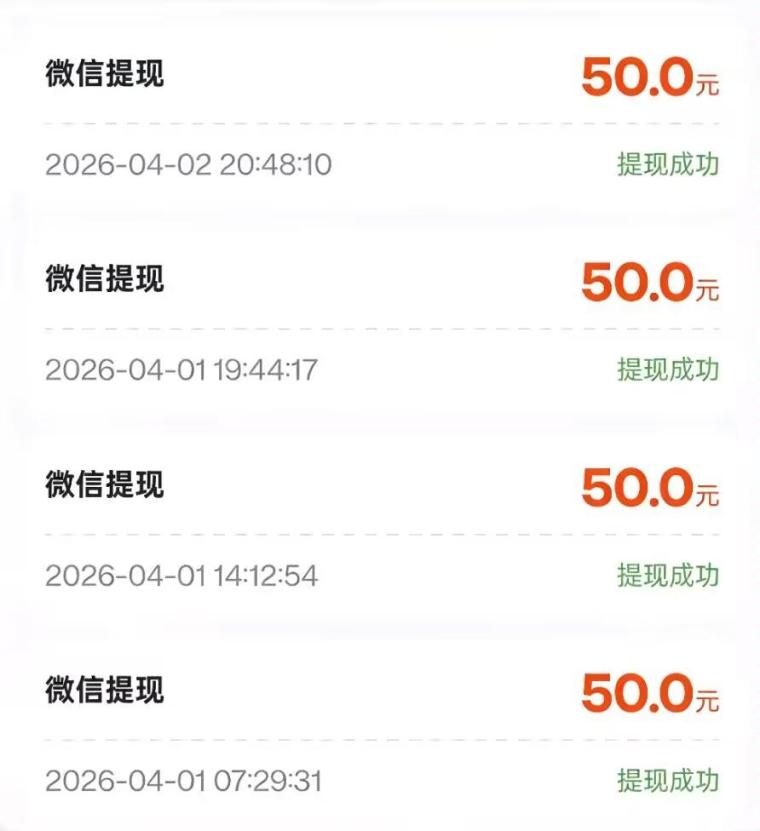
Task: Click the dashed divider under the first record
Action: coord(380,119)
